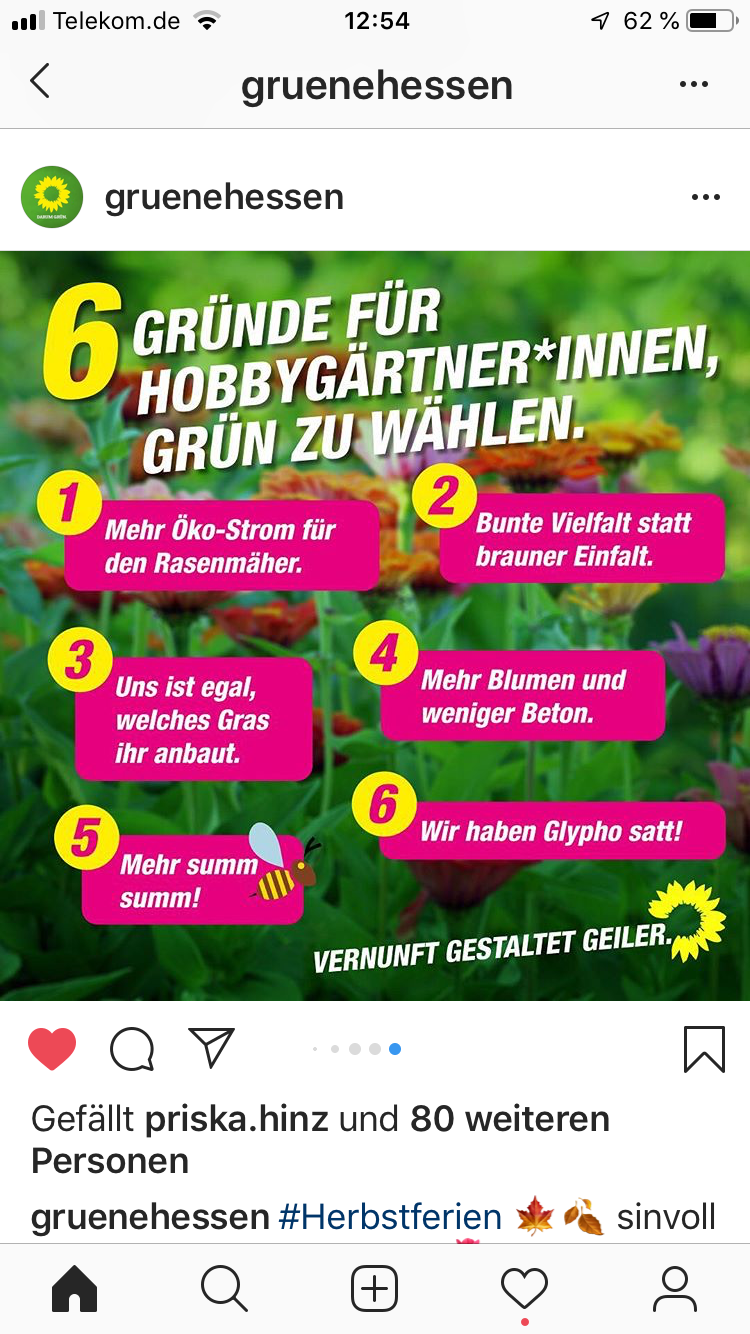
Task: Bookmark this post
Action: pyautogui.click(x=704, y=1049)
